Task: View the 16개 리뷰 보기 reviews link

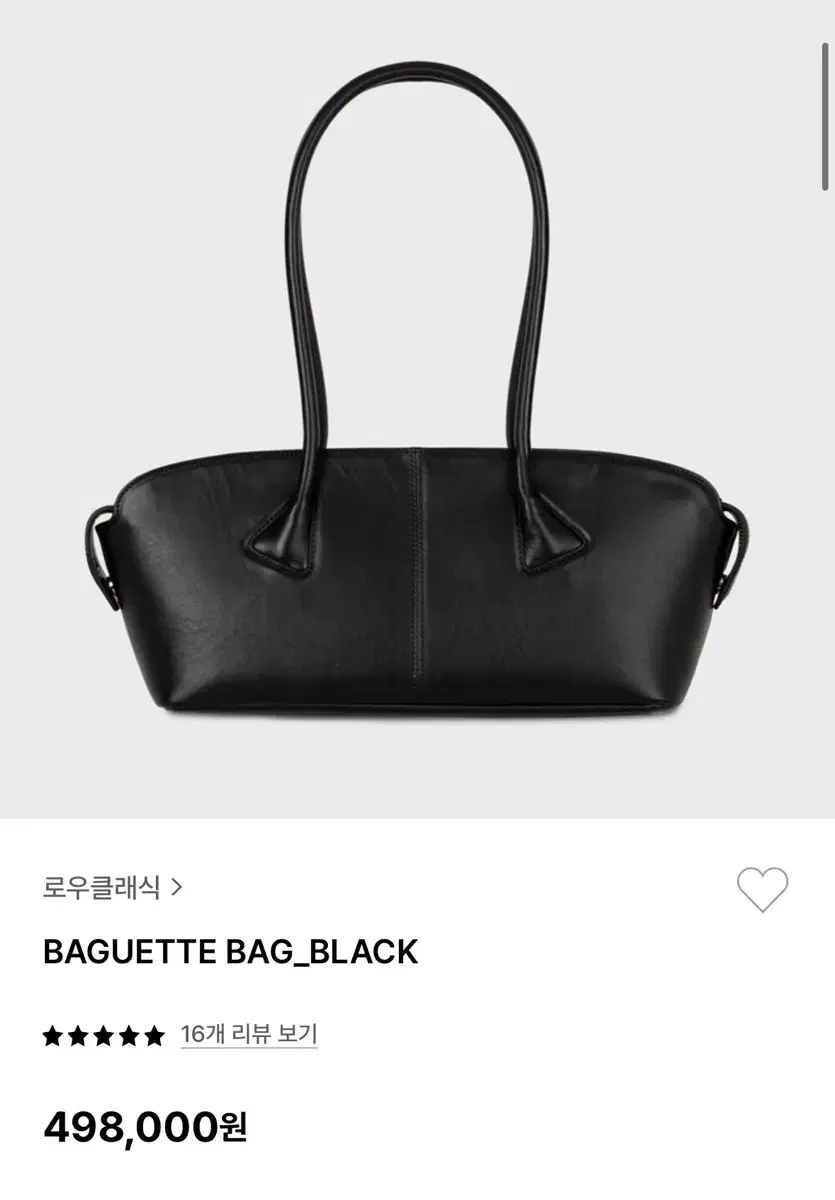Action: [x=249, y=1035]
